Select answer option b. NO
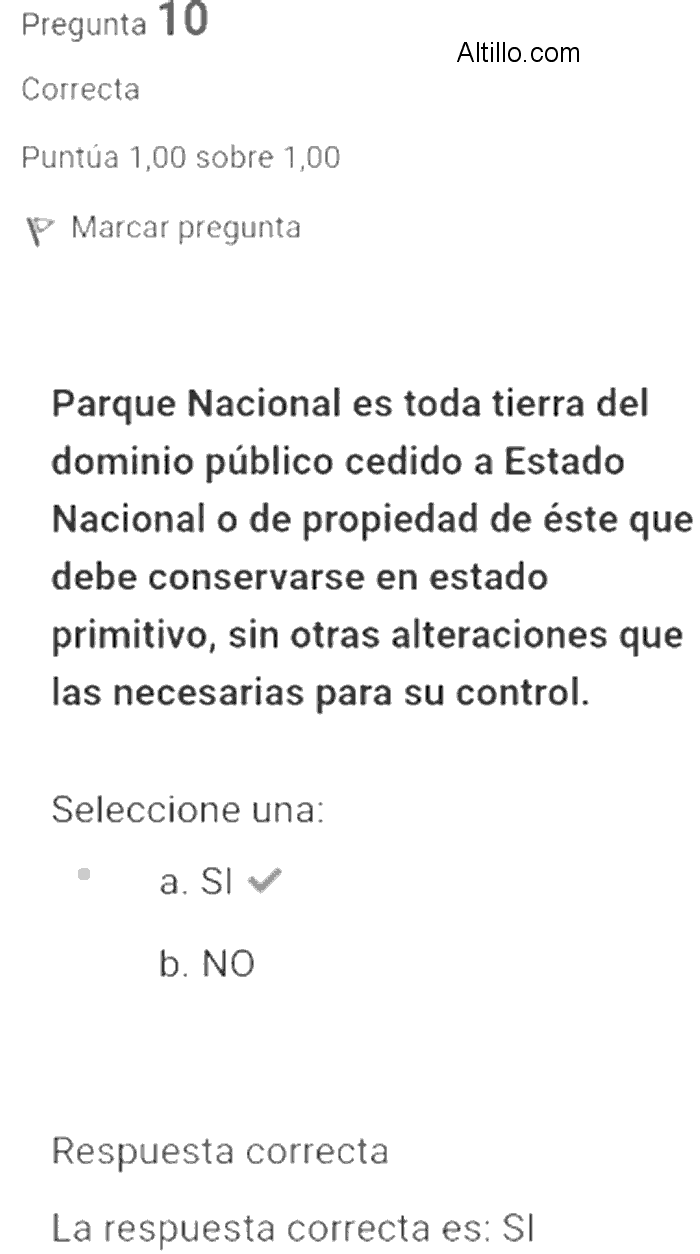Image resolution: width=700 pixels, height=1254 pixels. [206, 964]
